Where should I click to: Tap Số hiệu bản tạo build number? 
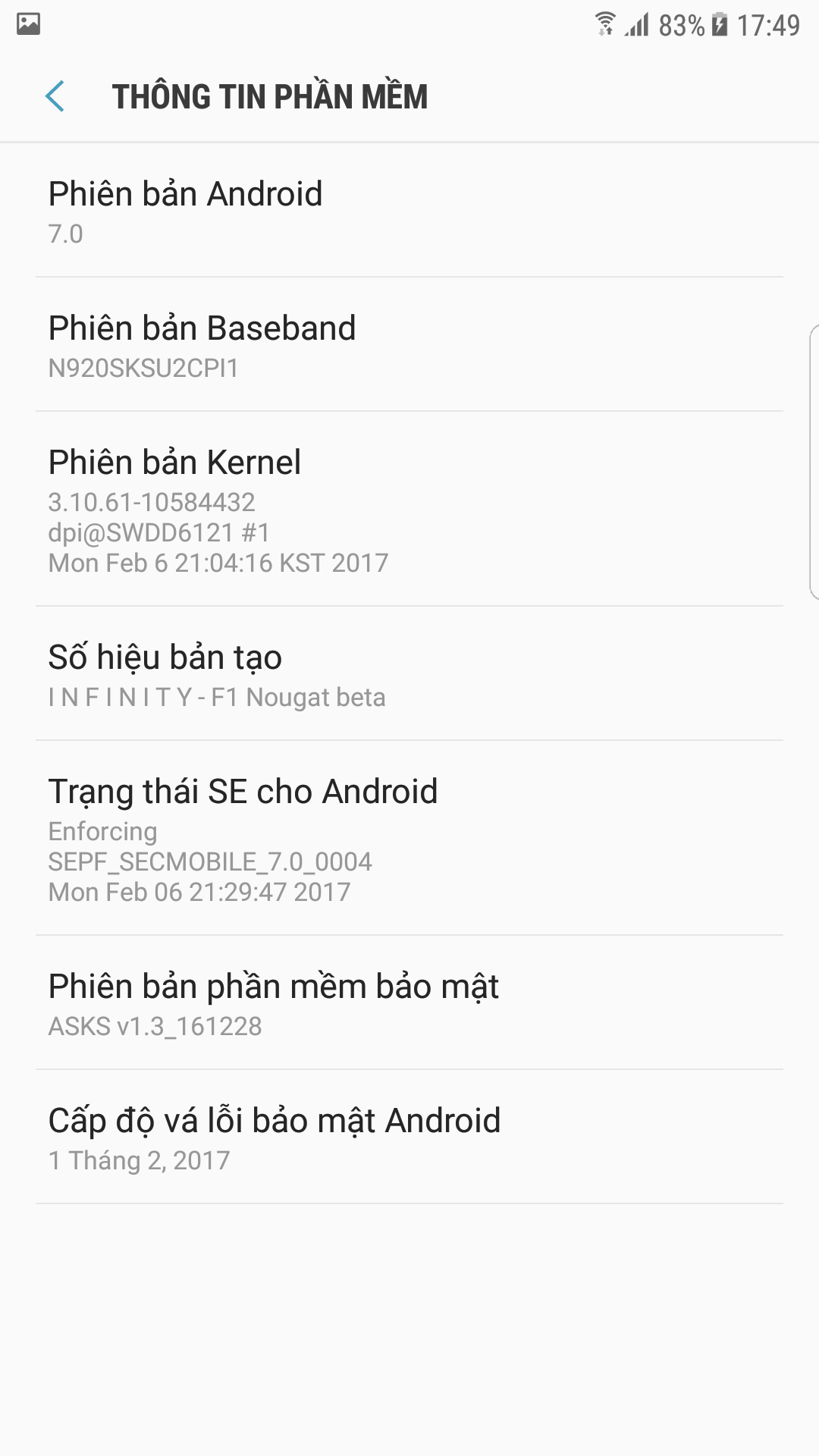pyautogui.click(x=409, y=673)
